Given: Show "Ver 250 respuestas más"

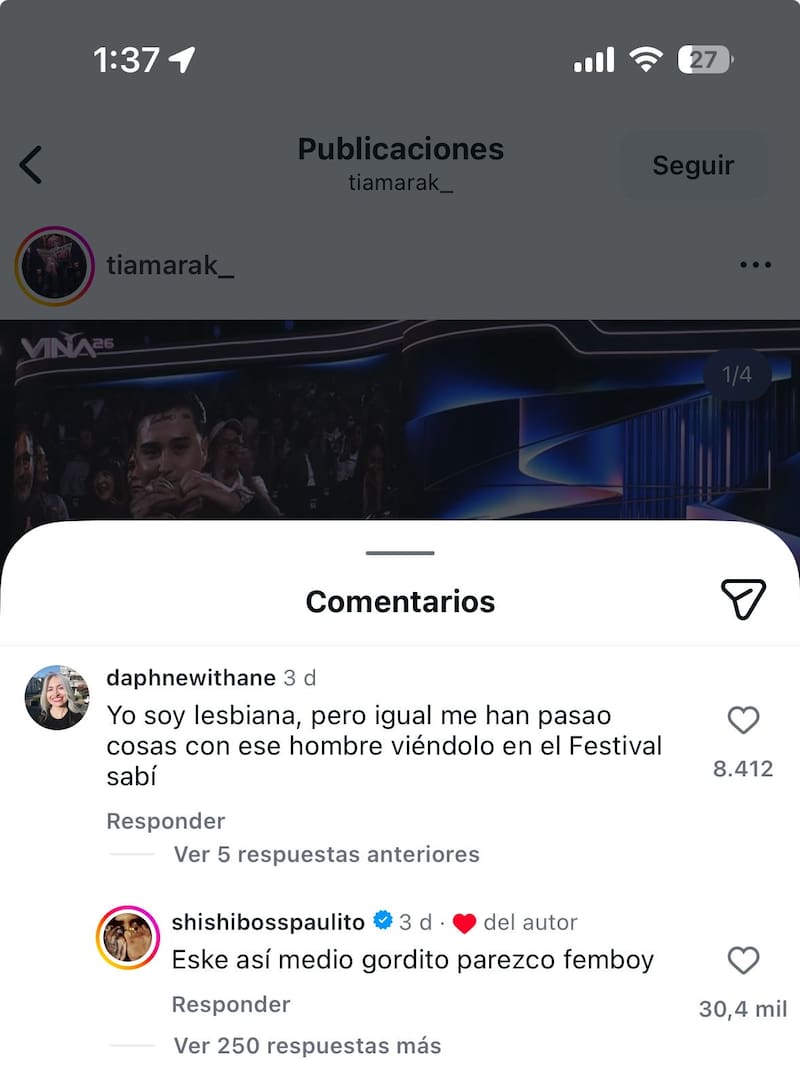Looking at the screenshot, I should 307,1046.
